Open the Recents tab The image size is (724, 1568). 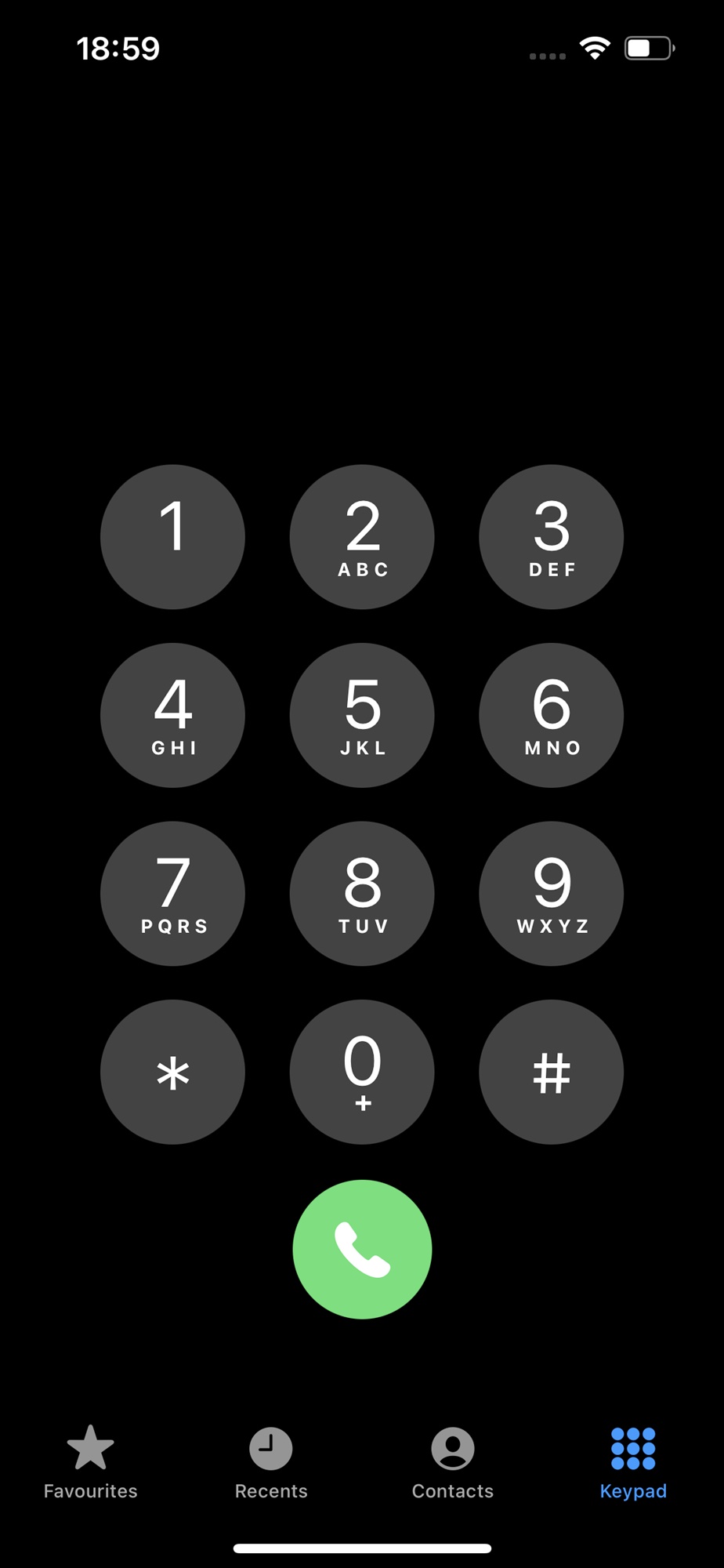point(271,1463)
